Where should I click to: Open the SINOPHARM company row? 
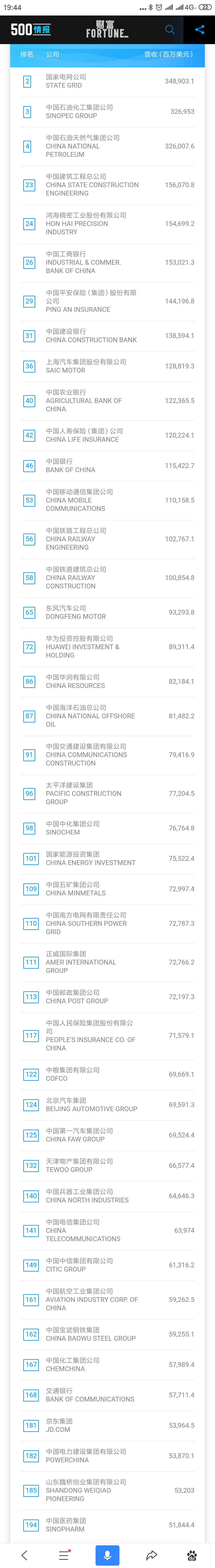107,1524
